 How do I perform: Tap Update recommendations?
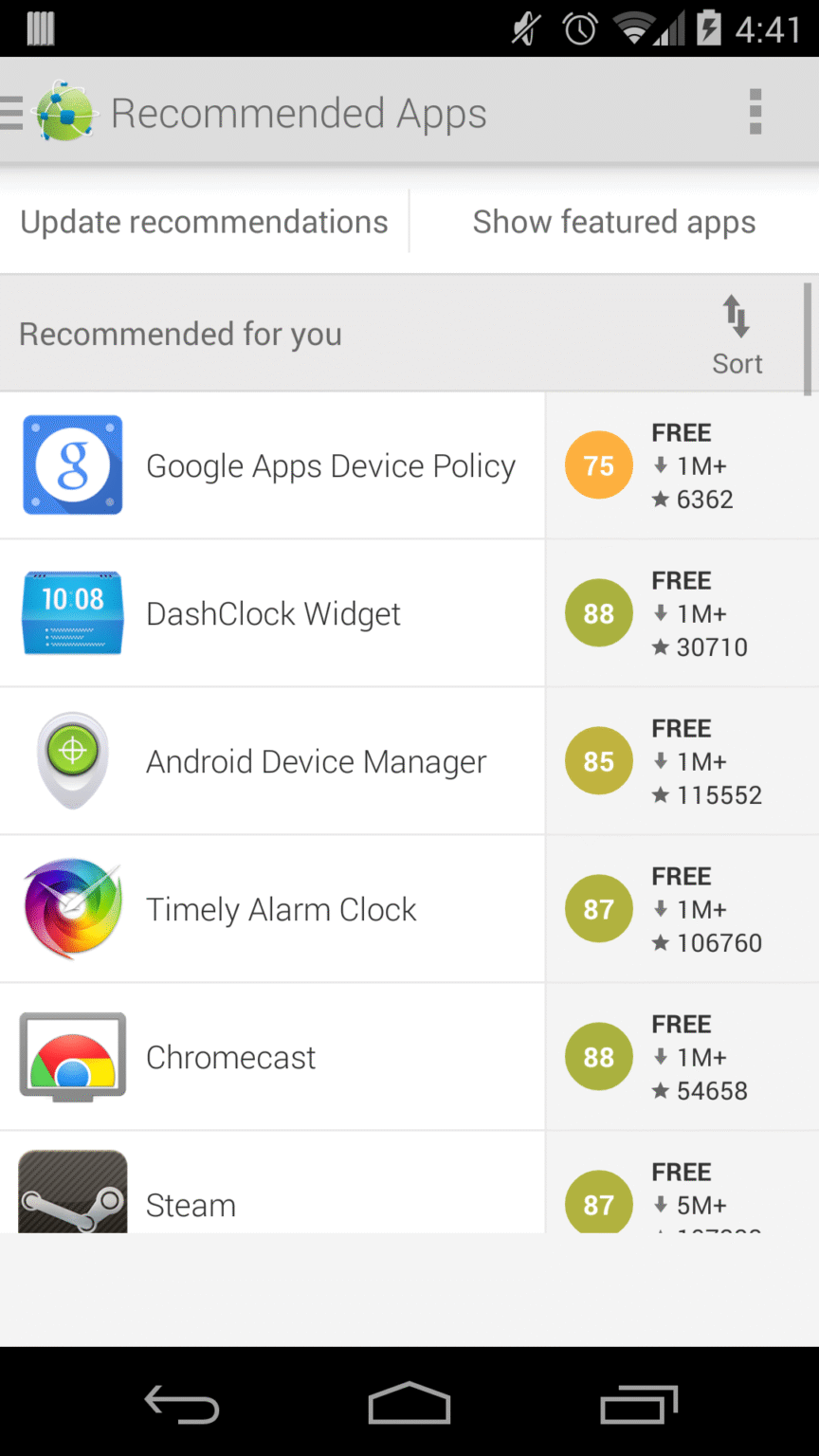[204, 221]
